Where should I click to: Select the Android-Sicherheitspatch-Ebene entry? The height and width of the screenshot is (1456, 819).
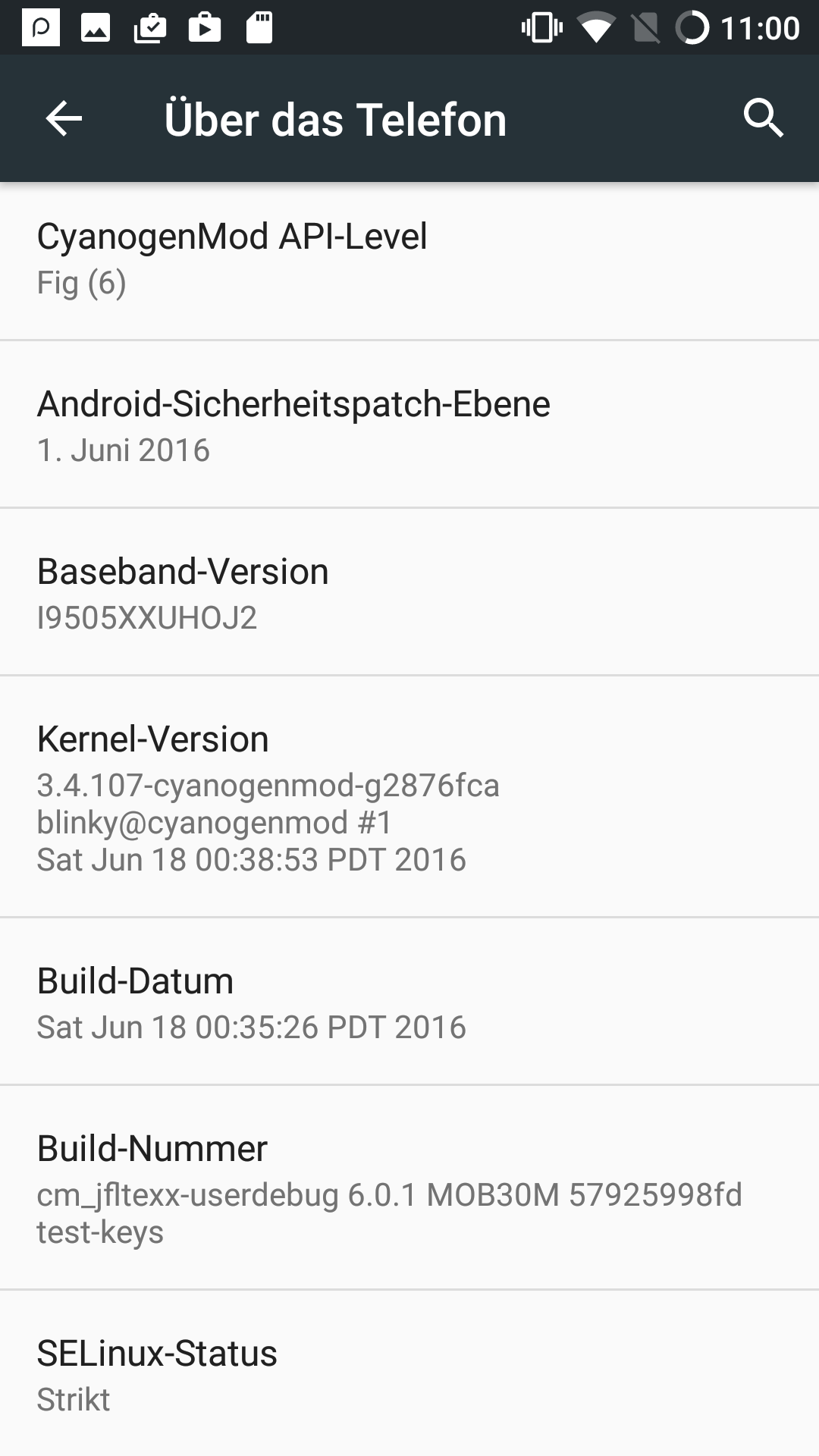[409, 425]
